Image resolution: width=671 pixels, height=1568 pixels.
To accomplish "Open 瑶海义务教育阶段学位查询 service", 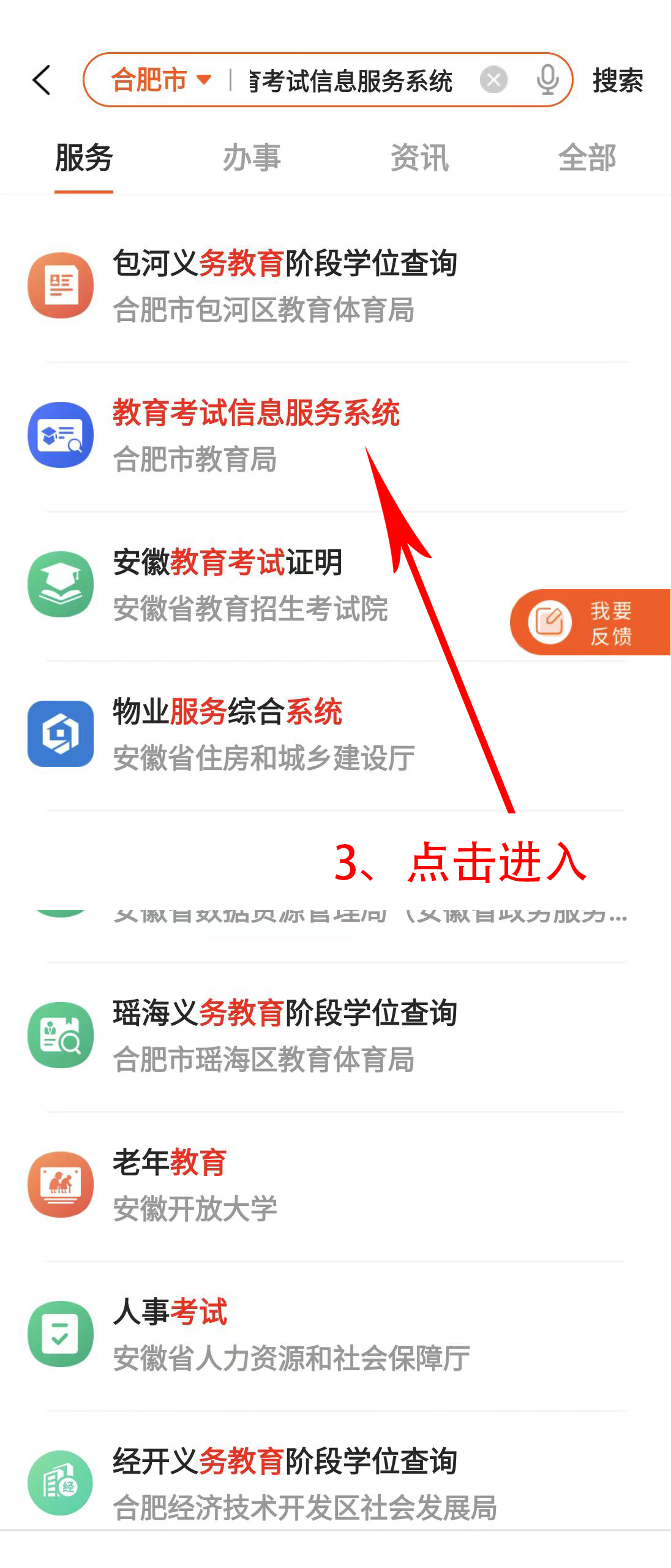I will pos(285,1035).
